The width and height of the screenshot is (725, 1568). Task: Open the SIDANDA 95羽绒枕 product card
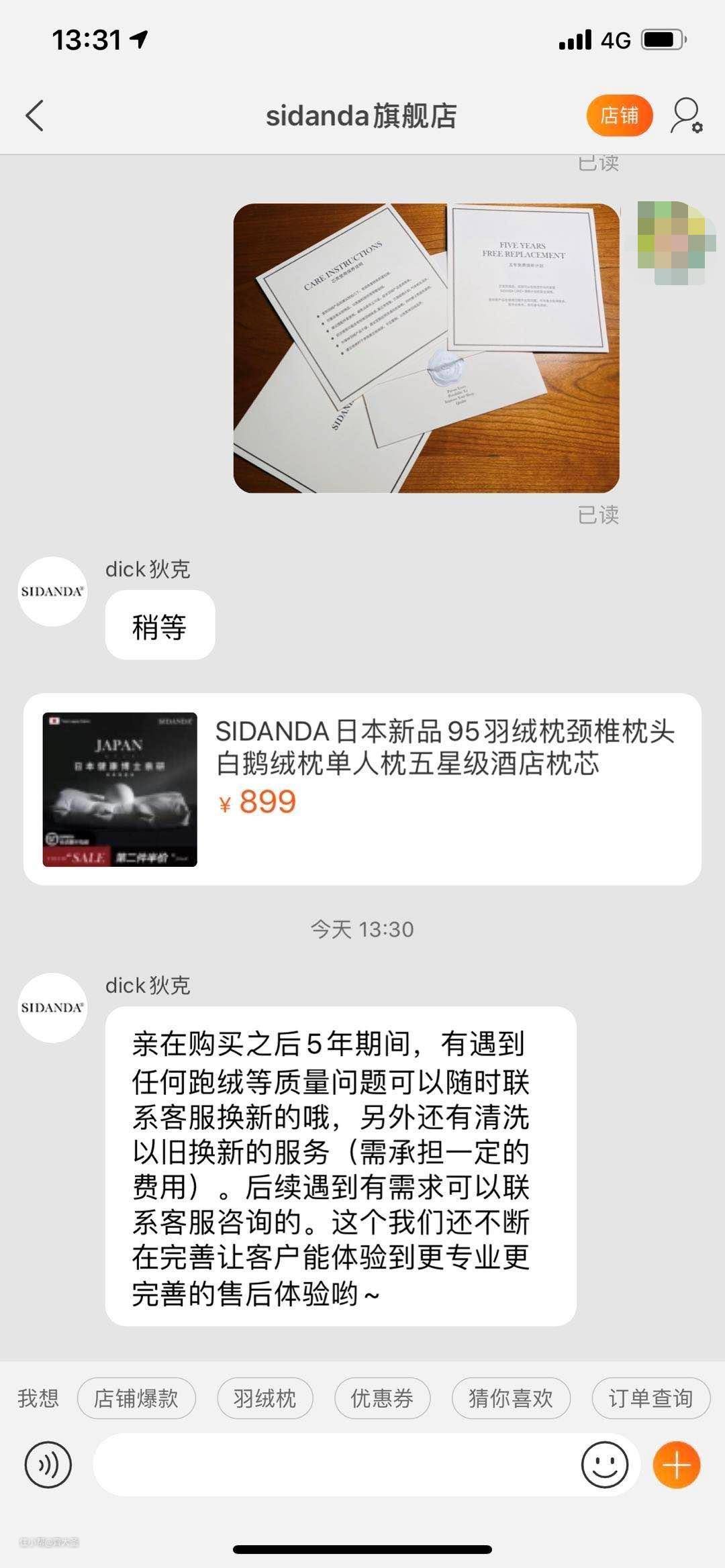point(362,789)
